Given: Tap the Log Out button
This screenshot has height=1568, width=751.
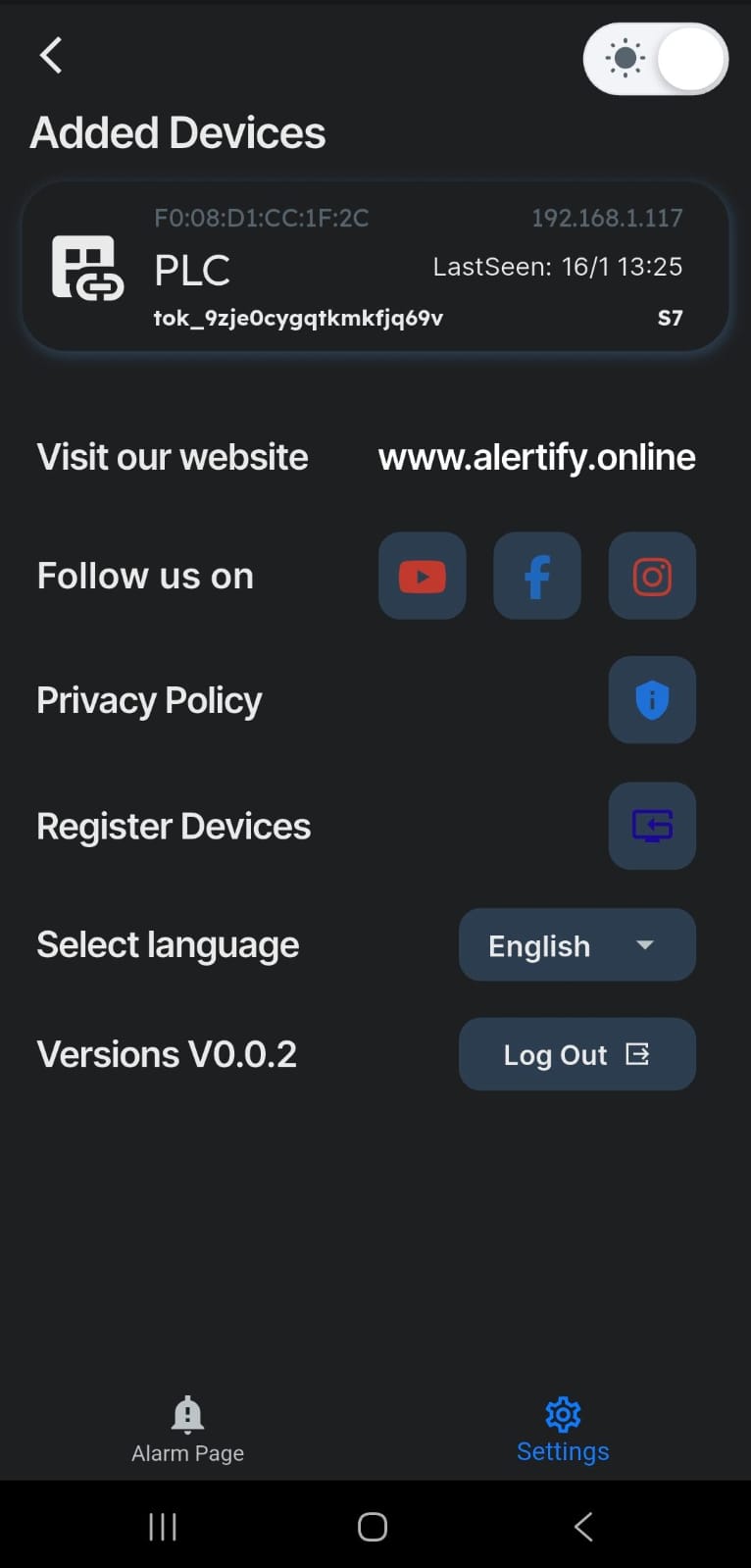Looking at the screenshot, I should (576, 1054).
